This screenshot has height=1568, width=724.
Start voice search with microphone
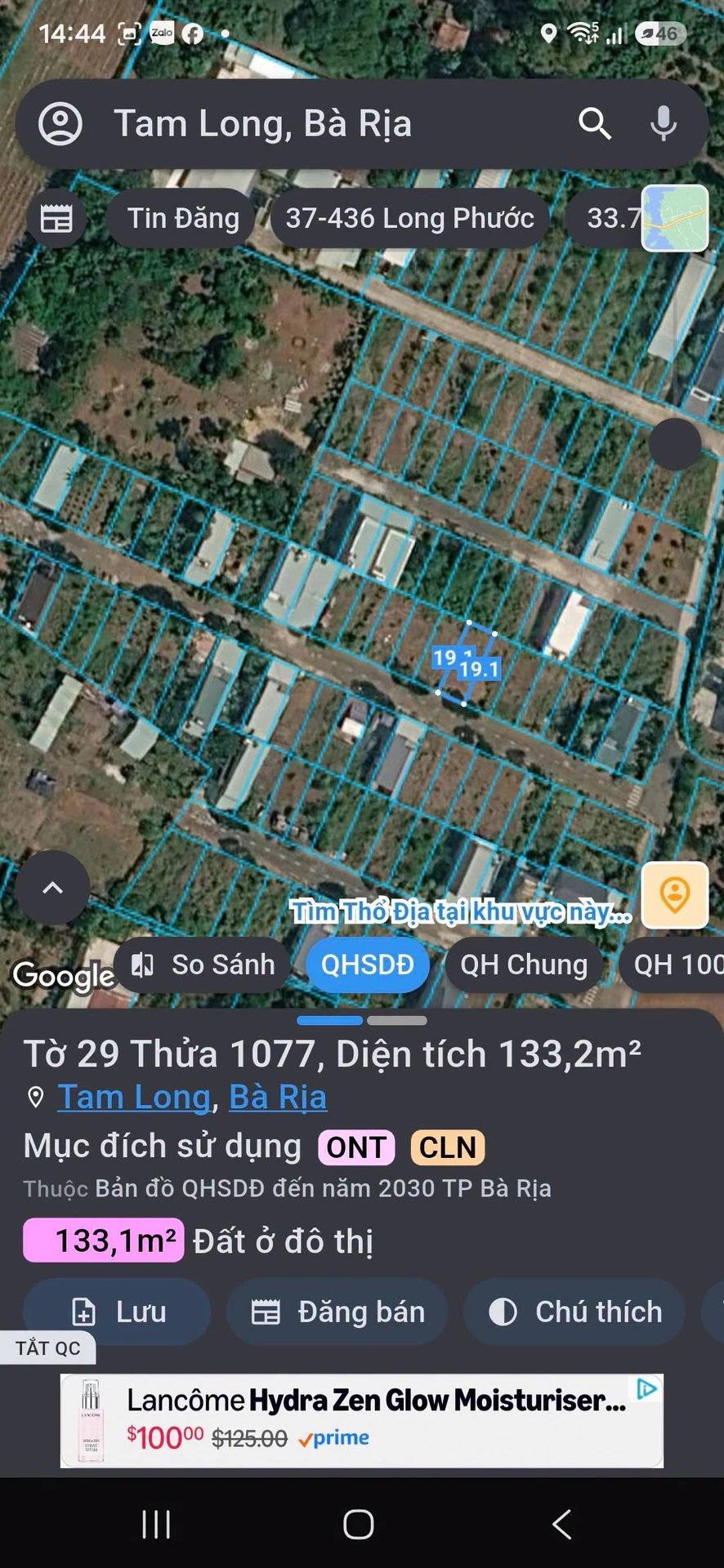pos(664,124)
